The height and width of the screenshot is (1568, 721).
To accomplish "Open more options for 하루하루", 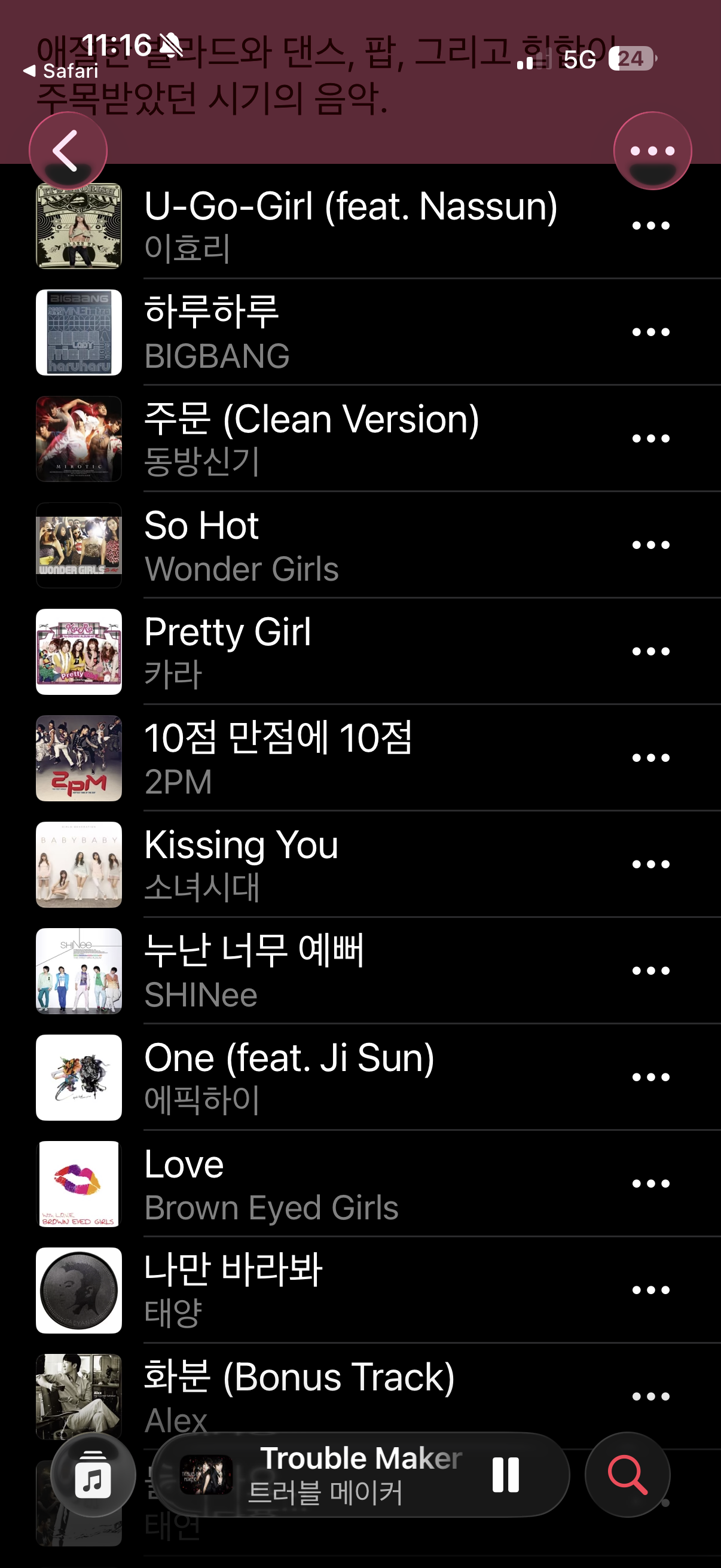I will click(650, 332).
